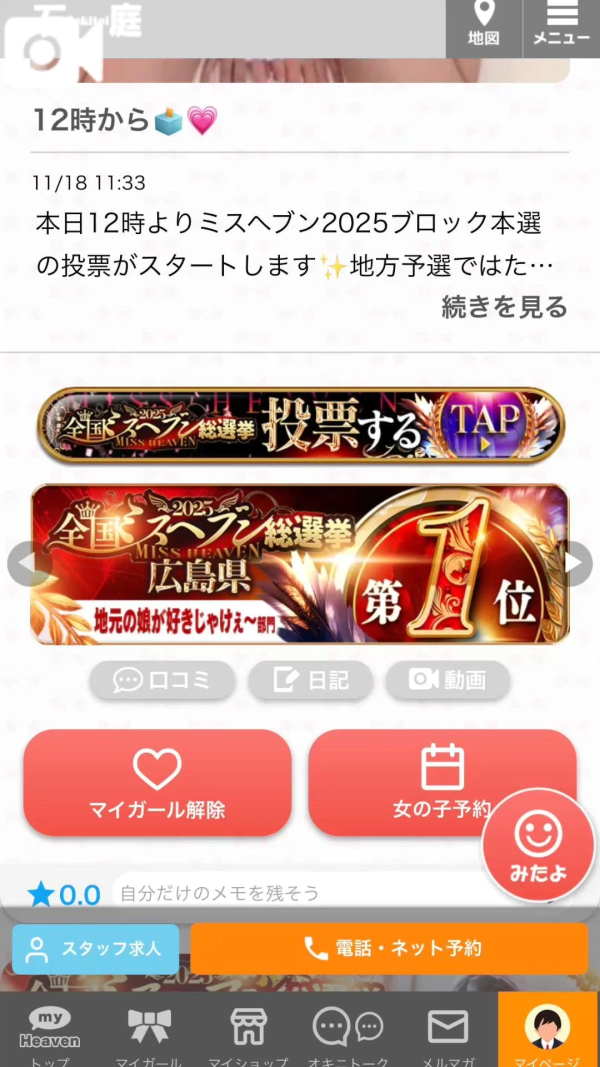Tap マイガール解除 to remove favorite
This screenshot has height=1067, width=600.
tap(157, 782)
